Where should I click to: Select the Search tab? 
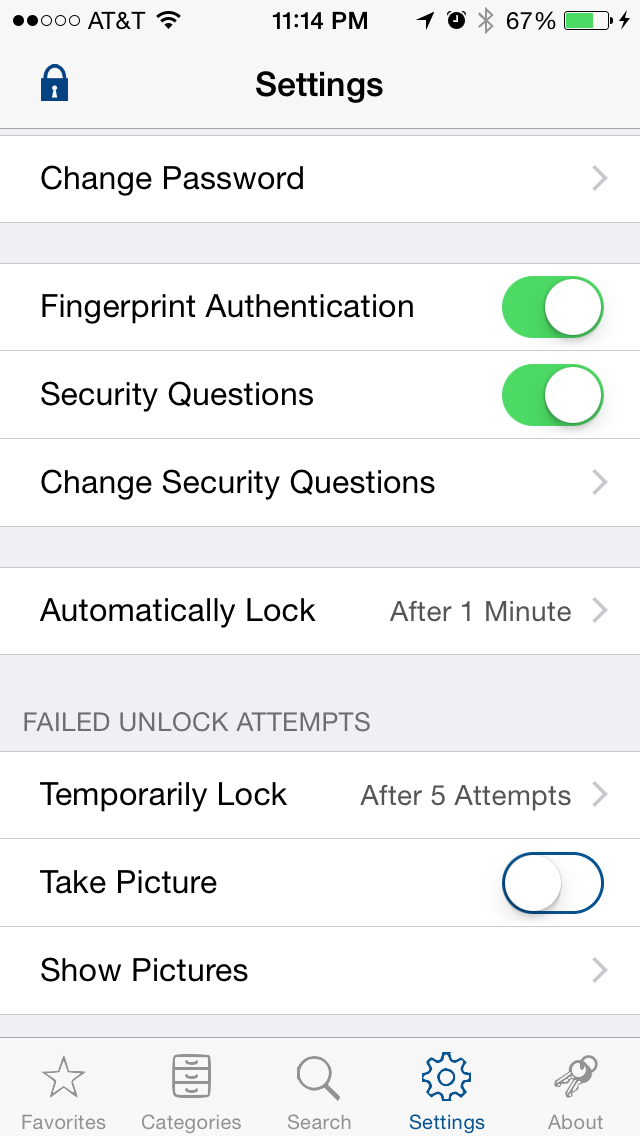pyautogui.click(x=319, y=1092)
